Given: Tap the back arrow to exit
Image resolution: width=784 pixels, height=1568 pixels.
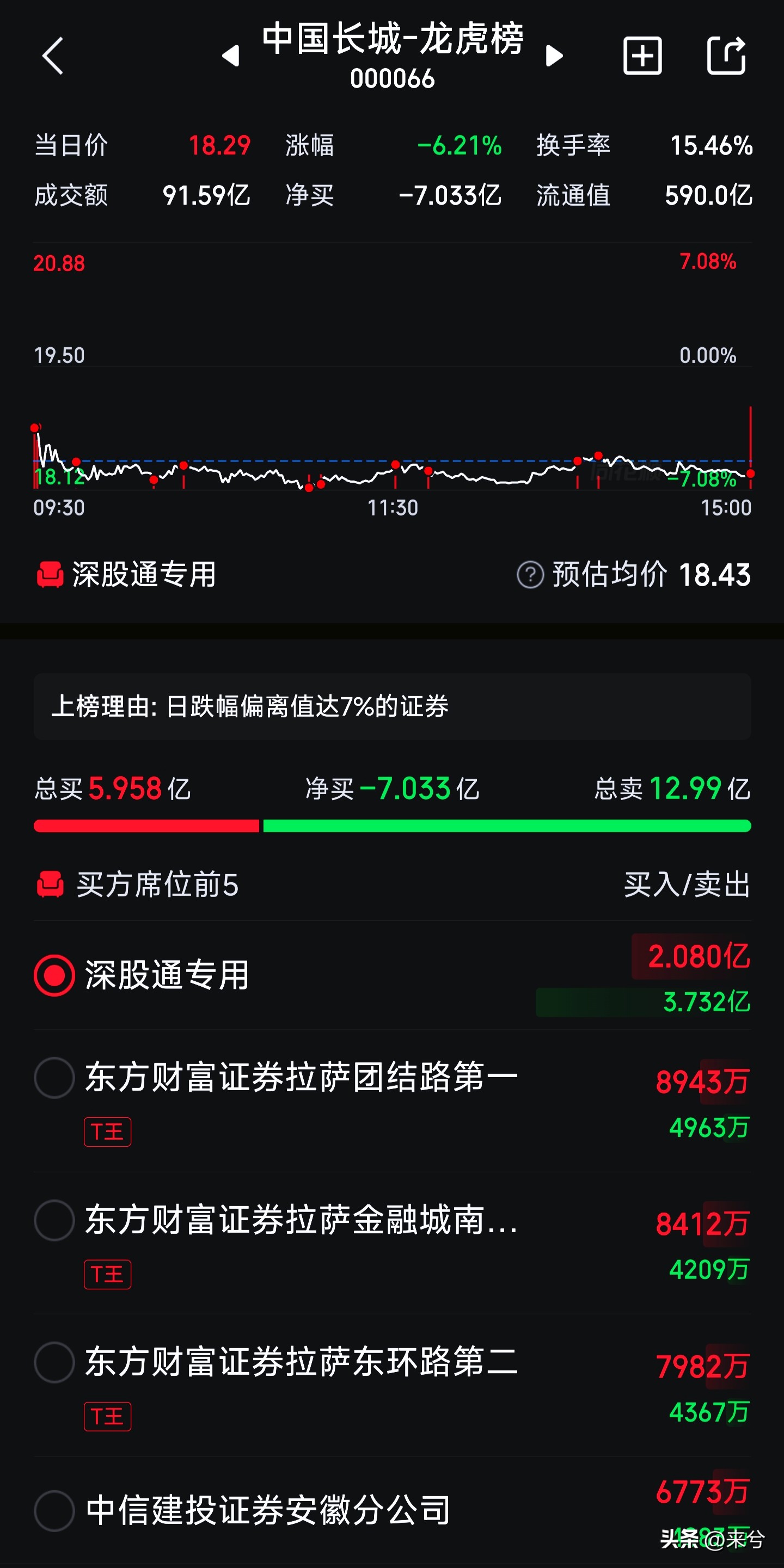Looking at the screenshot, I should coord(53,56).
